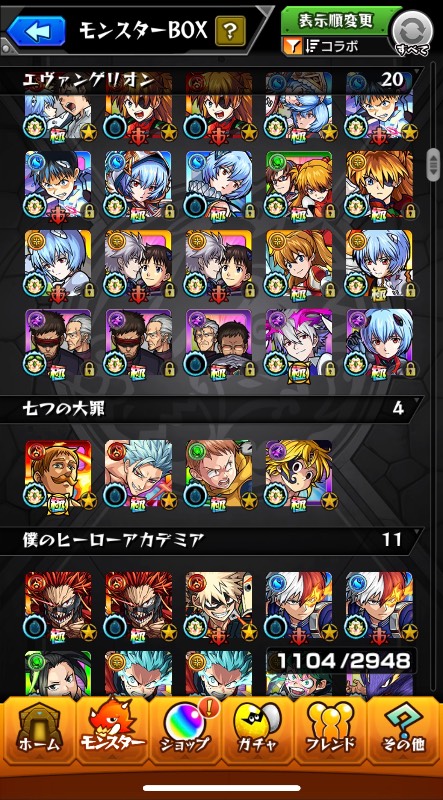Select the blond Meliodas monster in 七つの大罪
The height and width of the screenshot is (800, 443).
(300, 475)
